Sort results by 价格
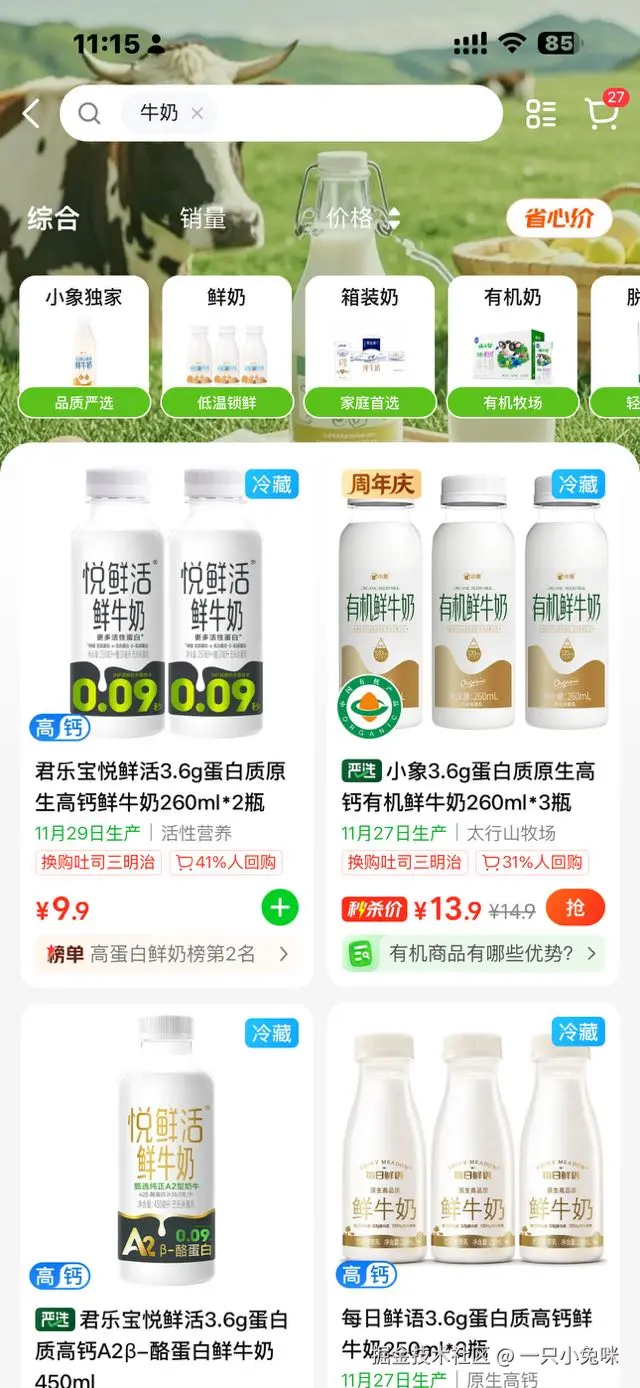The height and width of the screenshot is (1388, 640). pos(358,219)
